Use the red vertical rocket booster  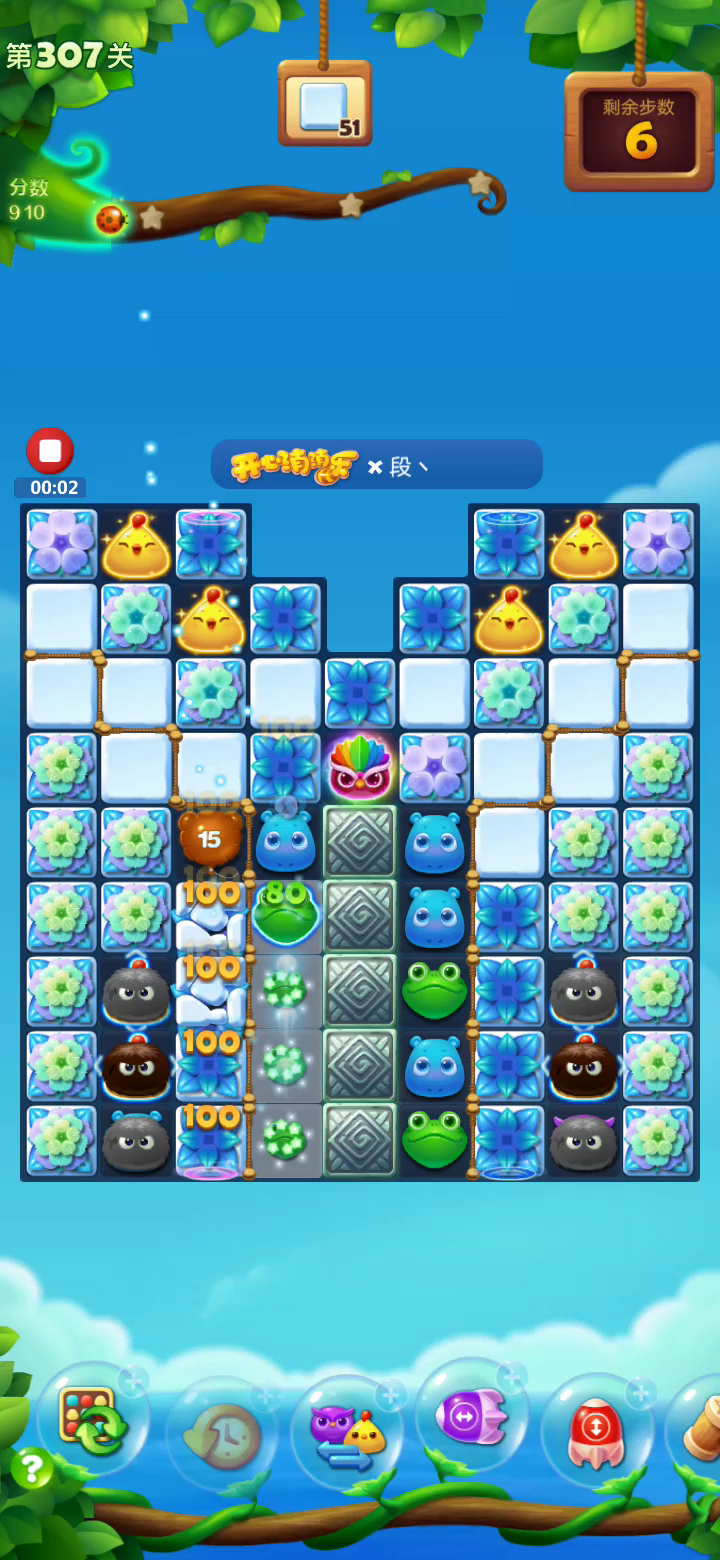598,1432
